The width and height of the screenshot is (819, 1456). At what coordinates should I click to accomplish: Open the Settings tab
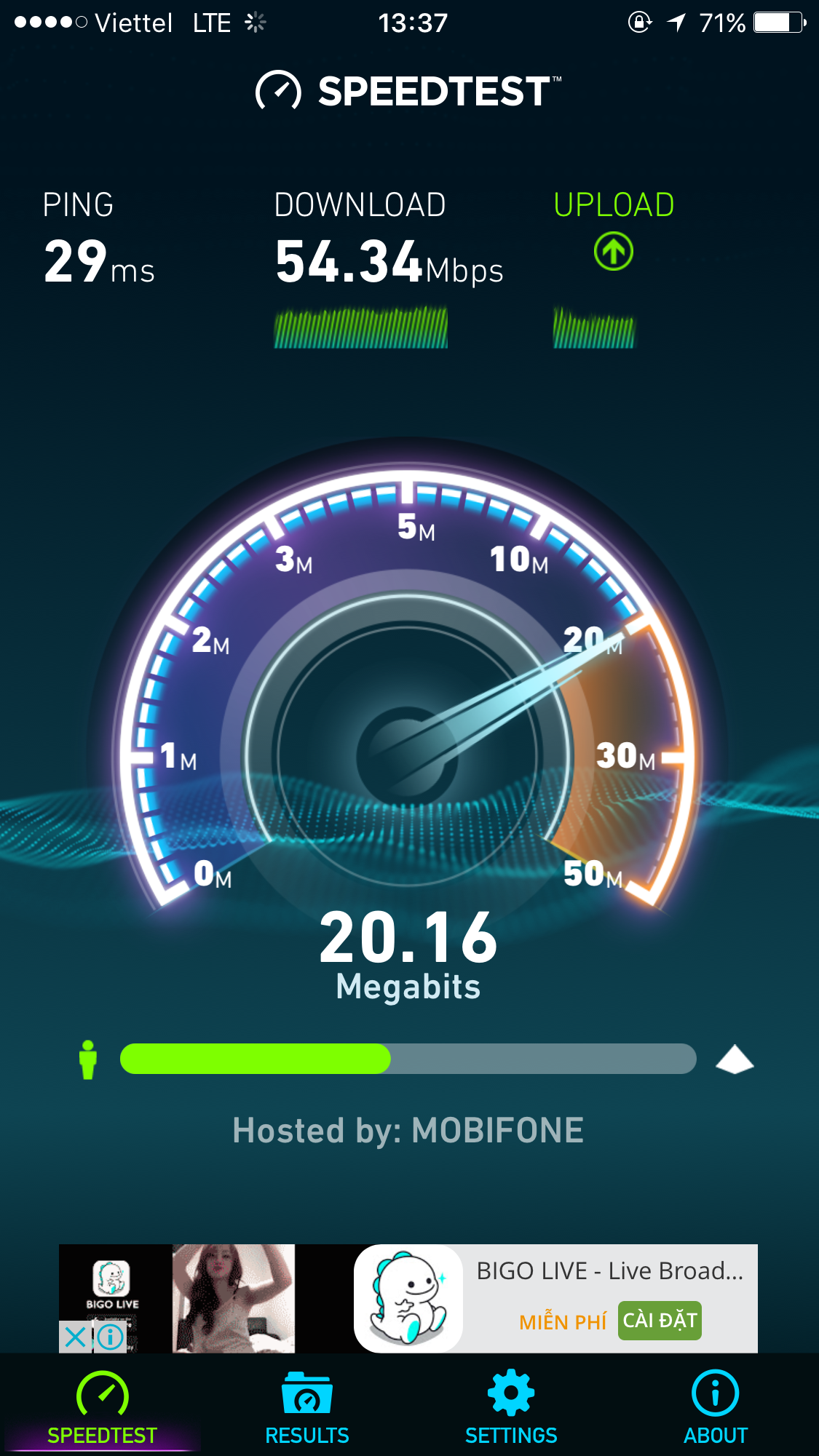click(x=511, y=1407)
